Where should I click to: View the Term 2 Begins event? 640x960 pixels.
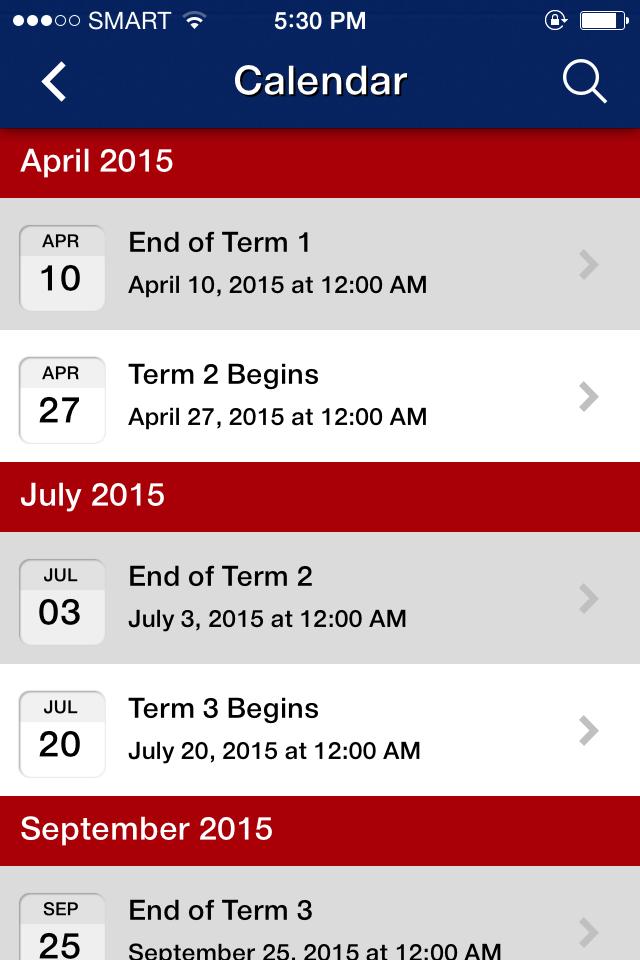tap(320, 396)
